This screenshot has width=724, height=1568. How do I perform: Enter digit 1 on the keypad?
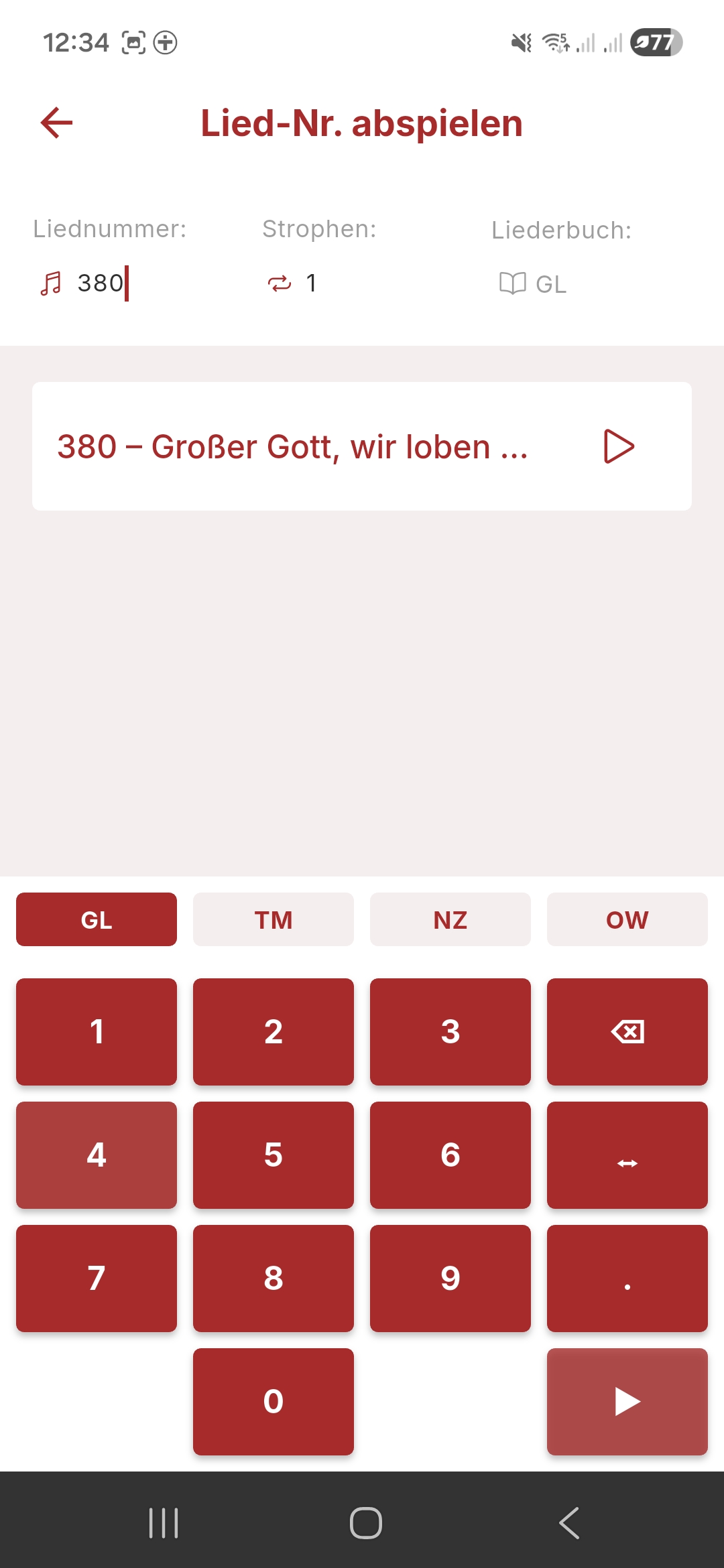point(97,1032)
